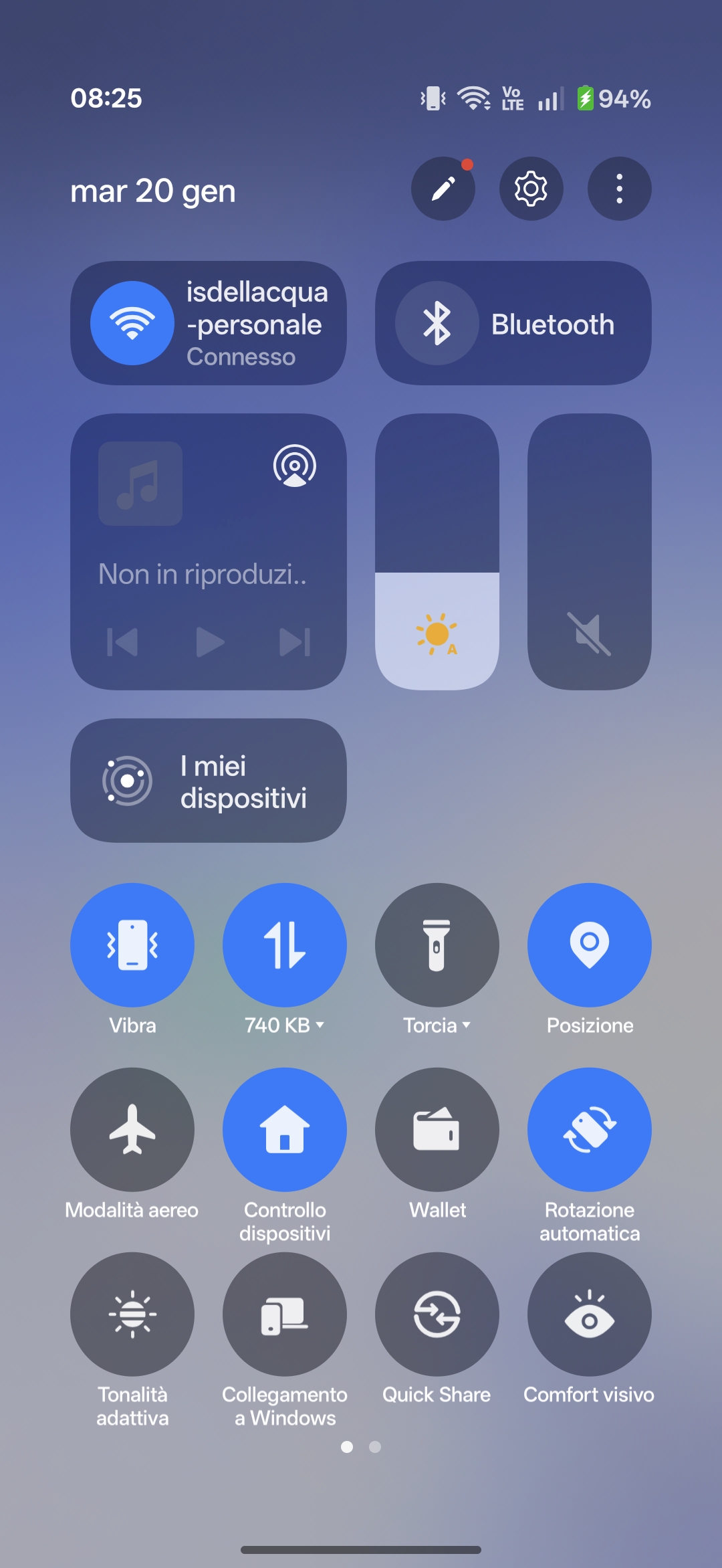Viewport: 722px width, 1568px height.
Task: Open the three-dot overflow menu
Action: [619, 189]
